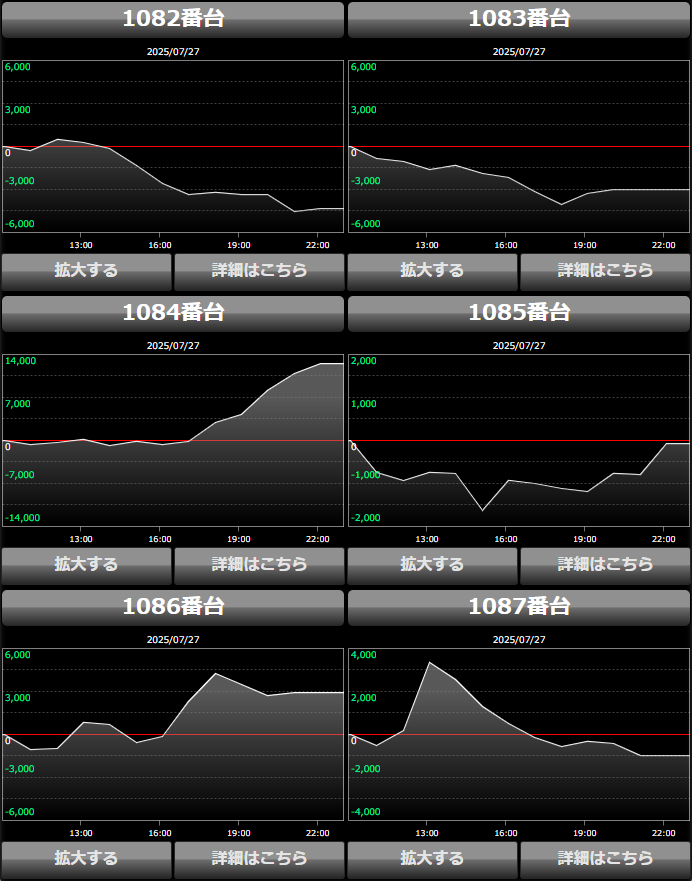
Task: Expand the 1085番台 chart with 拡大する
Action: pos(432,565)
